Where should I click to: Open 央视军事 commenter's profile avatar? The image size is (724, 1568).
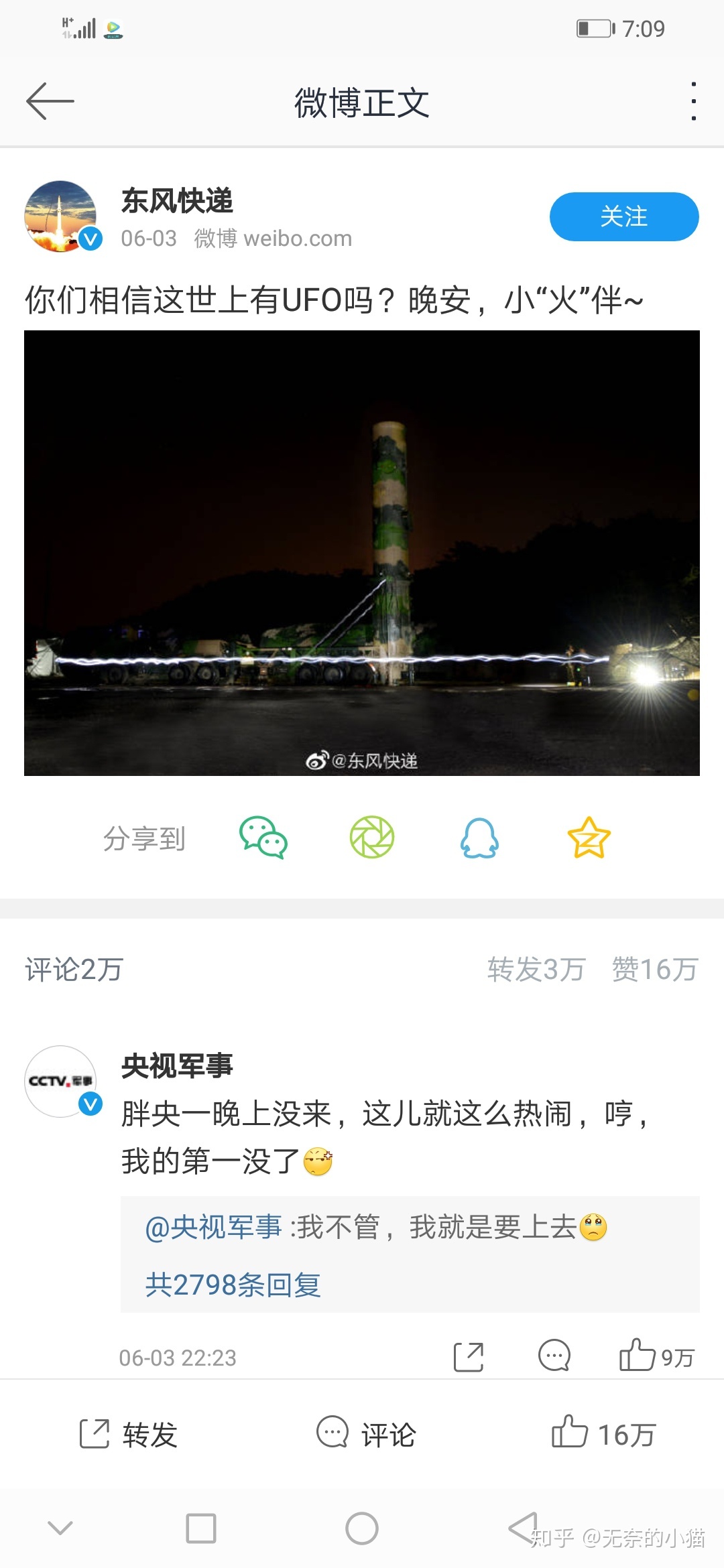click(x=62, y=1081)
